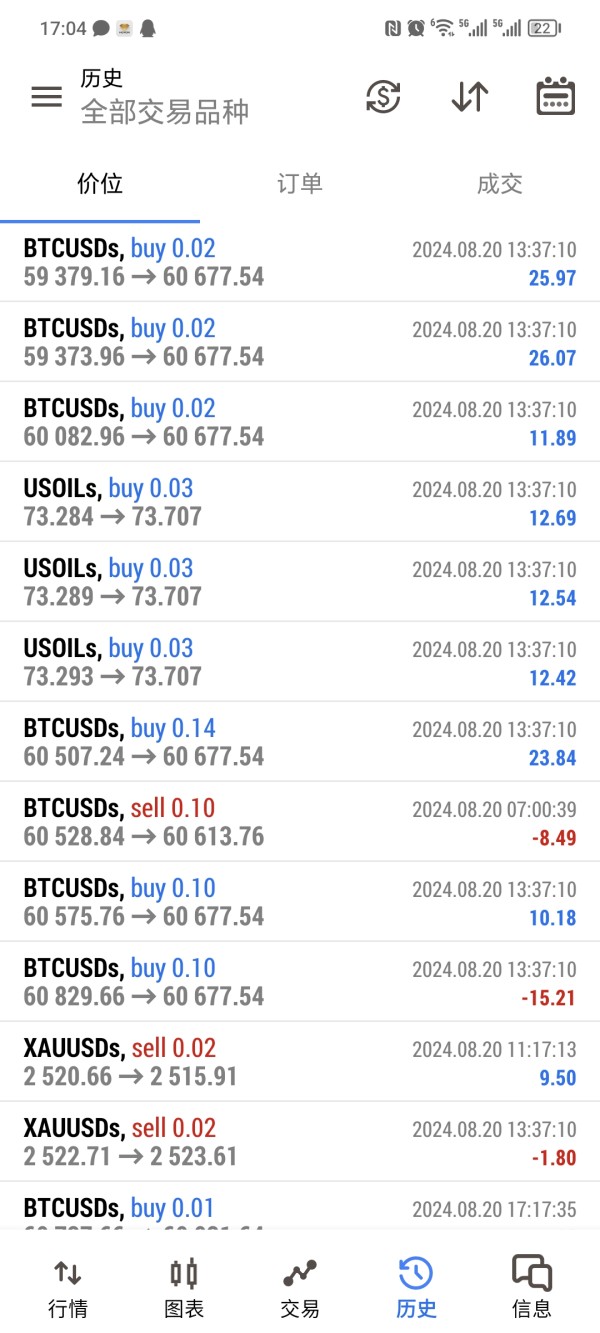The width and height of the screenshot is (600, 1333).
Task: Open the calendar date range picker
Action: click(x=555, y=97)
